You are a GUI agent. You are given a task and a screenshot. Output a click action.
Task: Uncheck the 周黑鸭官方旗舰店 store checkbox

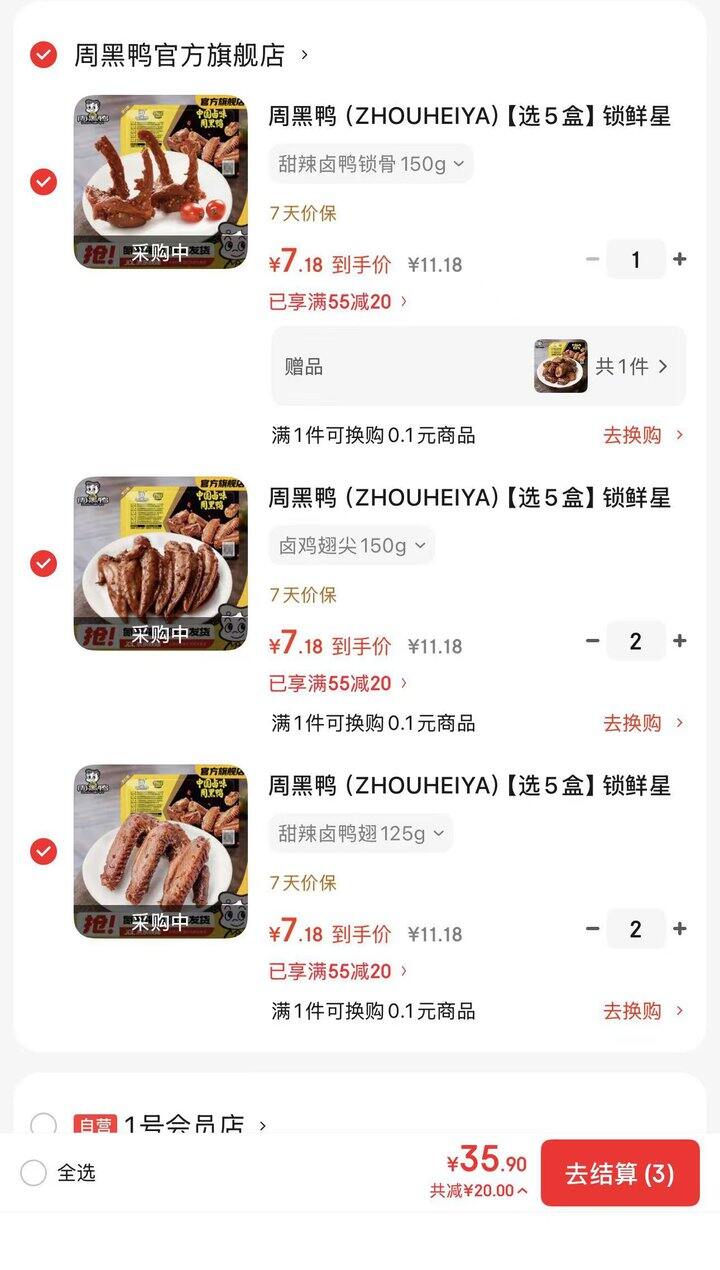[43, 54]
